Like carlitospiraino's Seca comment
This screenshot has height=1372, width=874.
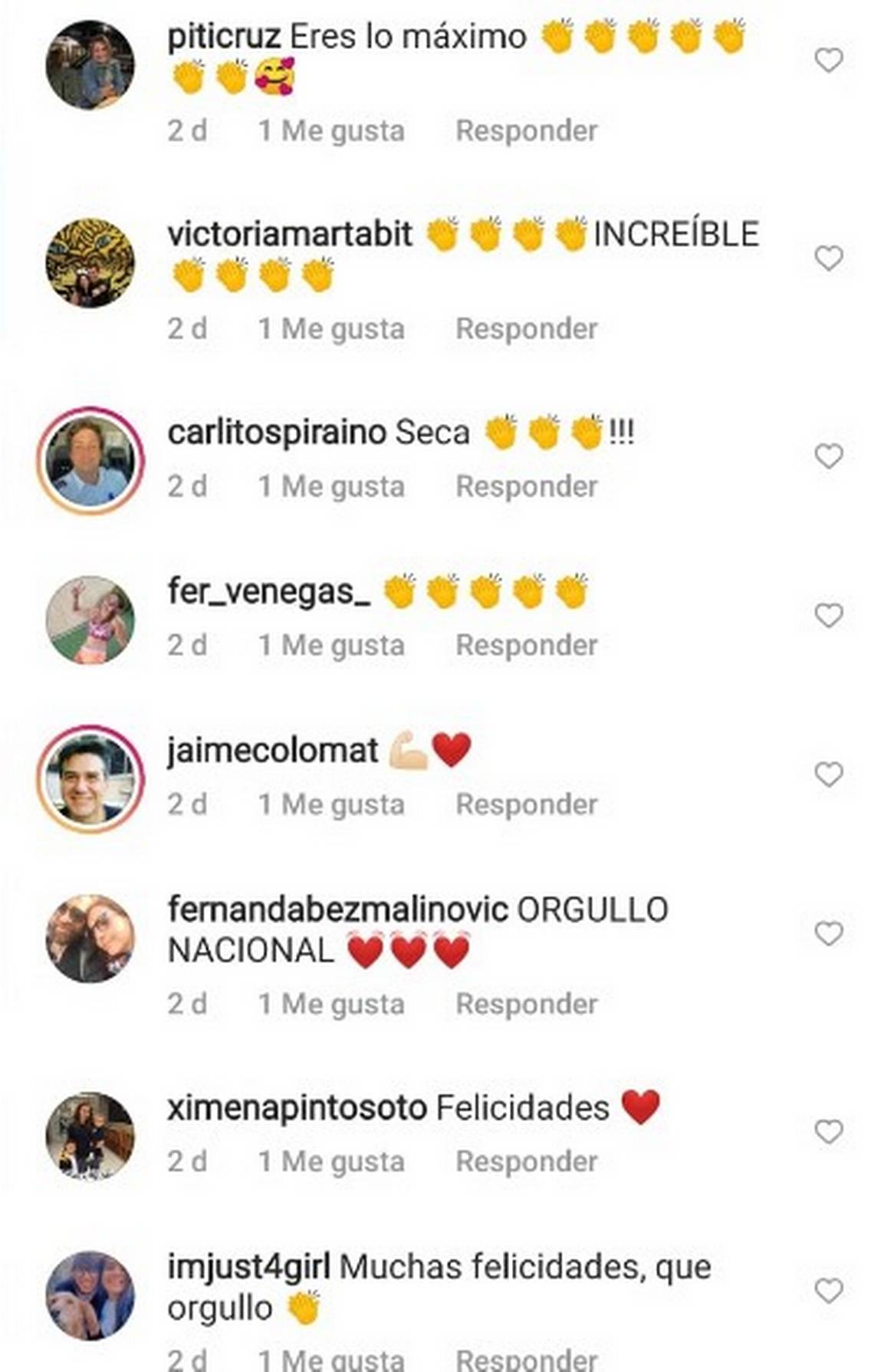point(828,456)
